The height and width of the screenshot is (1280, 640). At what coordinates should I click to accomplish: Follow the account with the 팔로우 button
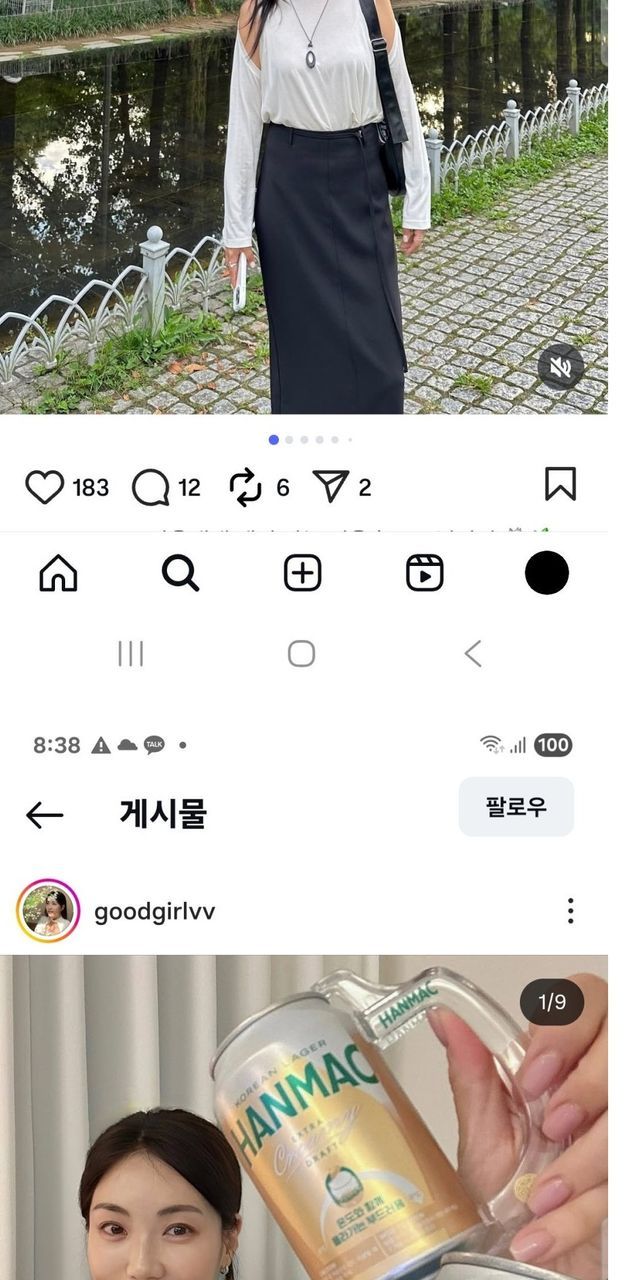(x=516, y=807)
